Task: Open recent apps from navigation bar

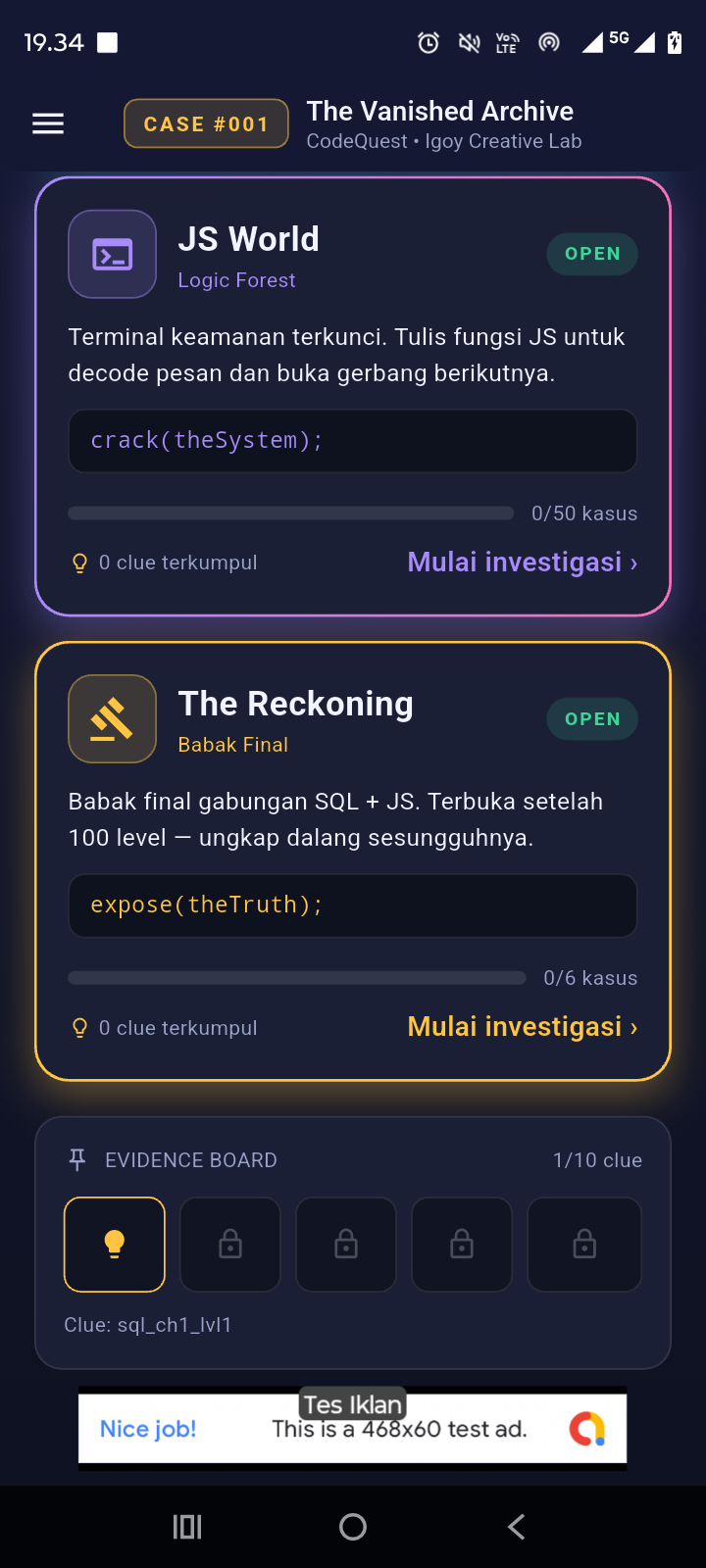Action: click(187, 1527)
